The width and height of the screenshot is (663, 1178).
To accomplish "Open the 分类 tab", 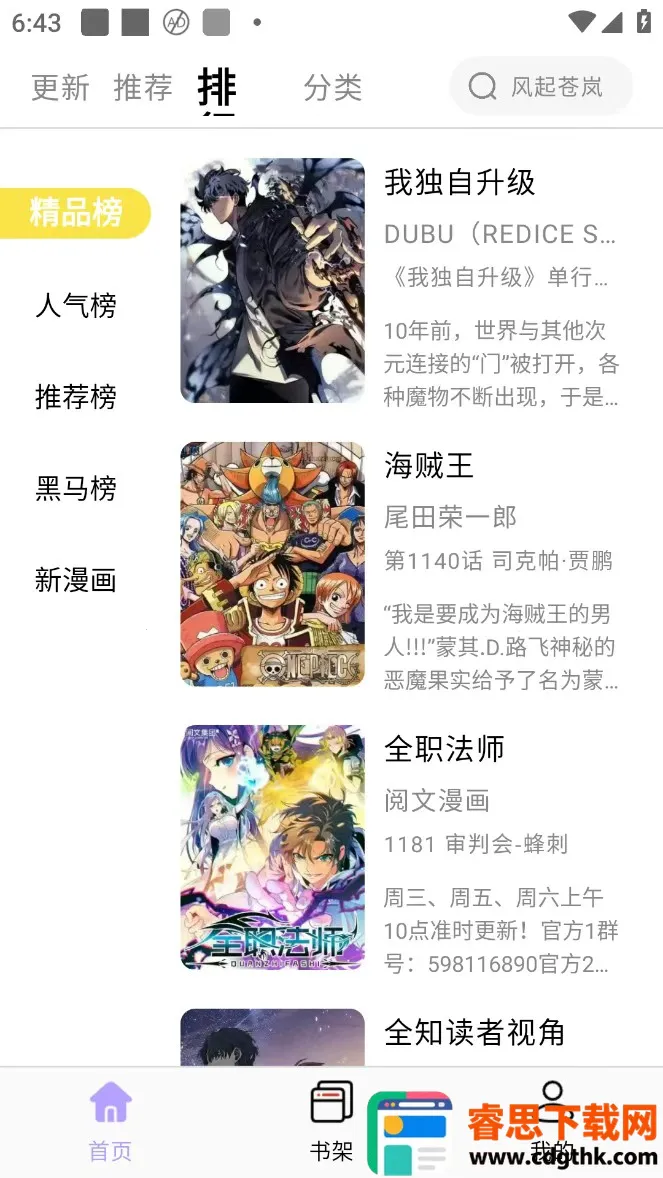I will (x=332, y=88).
